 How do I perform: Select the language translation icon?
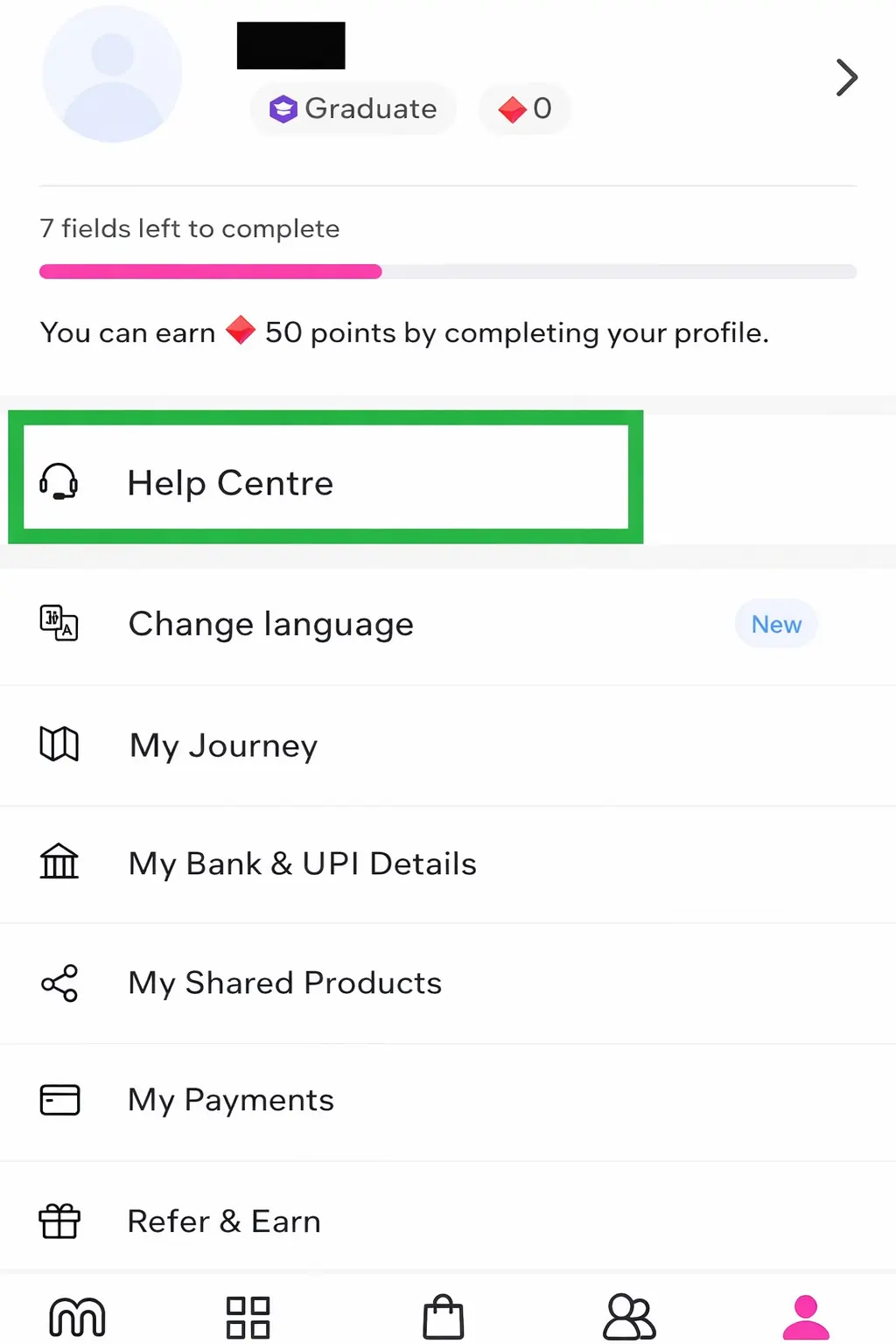coord(58,624)
